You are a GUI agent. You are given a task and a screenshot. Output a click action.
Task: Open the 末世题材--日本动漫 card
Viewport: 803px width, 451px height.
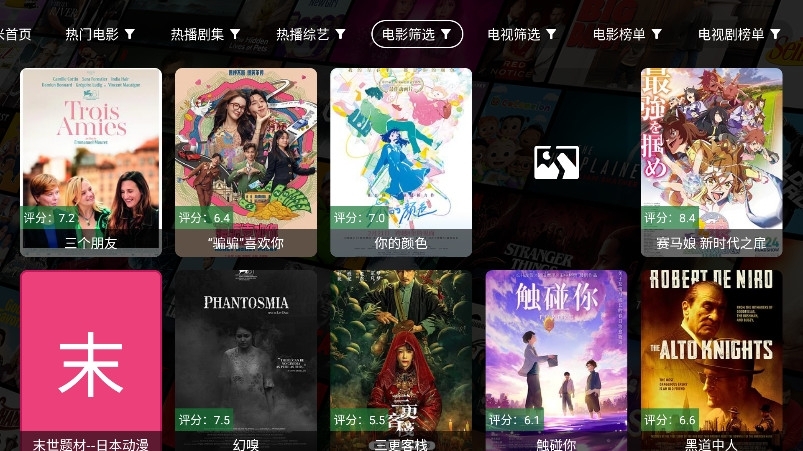coord(91,360)
